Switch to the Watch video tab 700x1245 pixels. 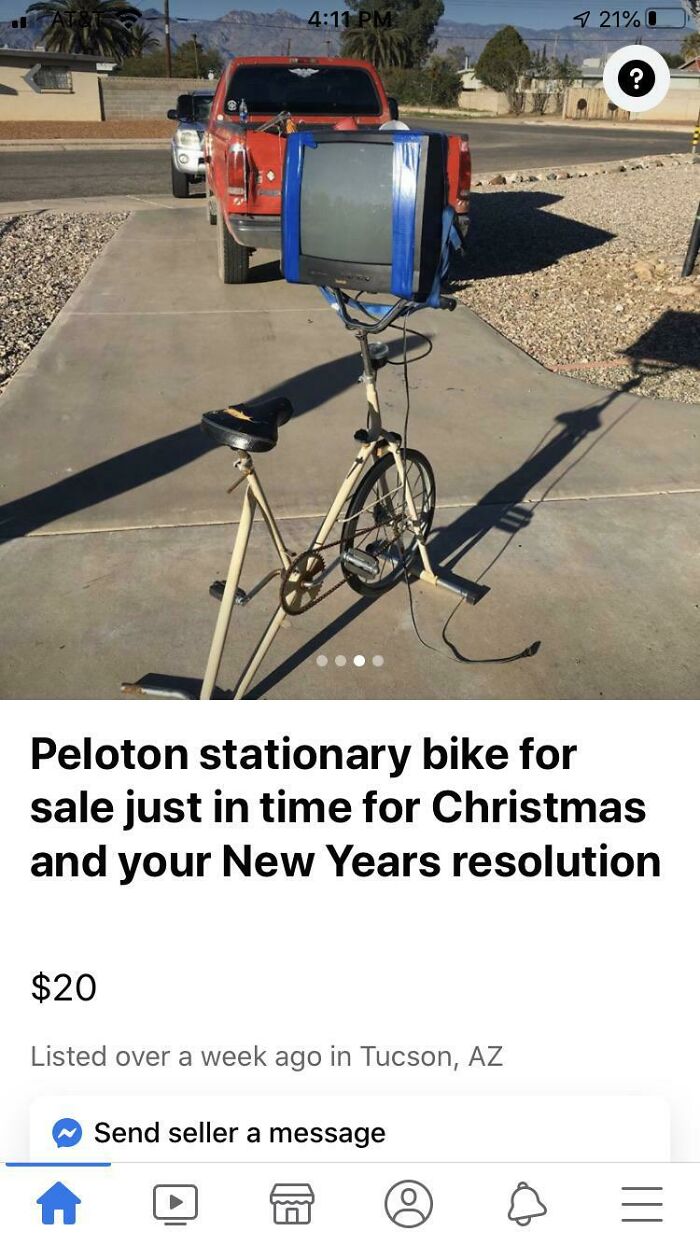[x=175, y=1203]
